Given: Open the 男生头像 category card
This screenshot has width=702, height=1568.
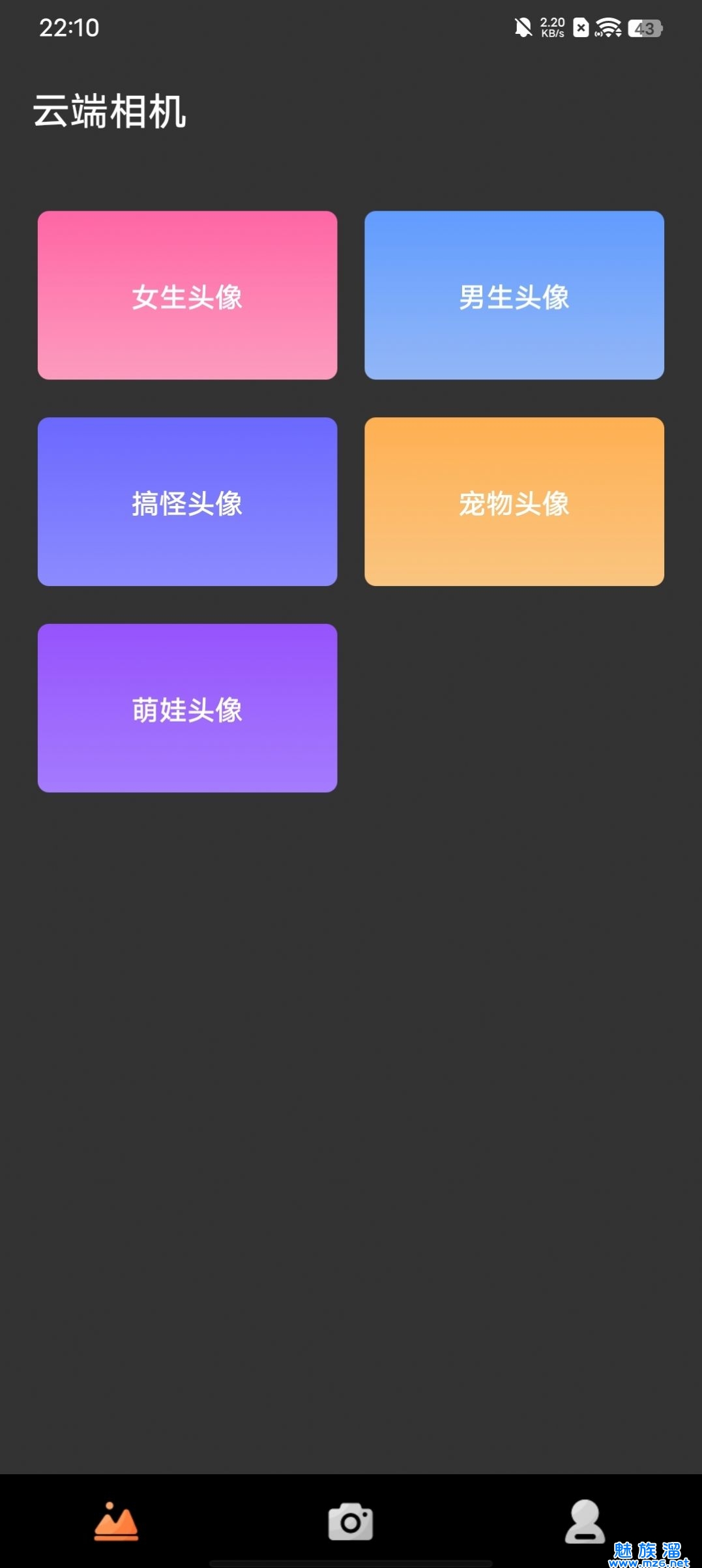Looking at the screenshot, I should click(x=514, y=295).
